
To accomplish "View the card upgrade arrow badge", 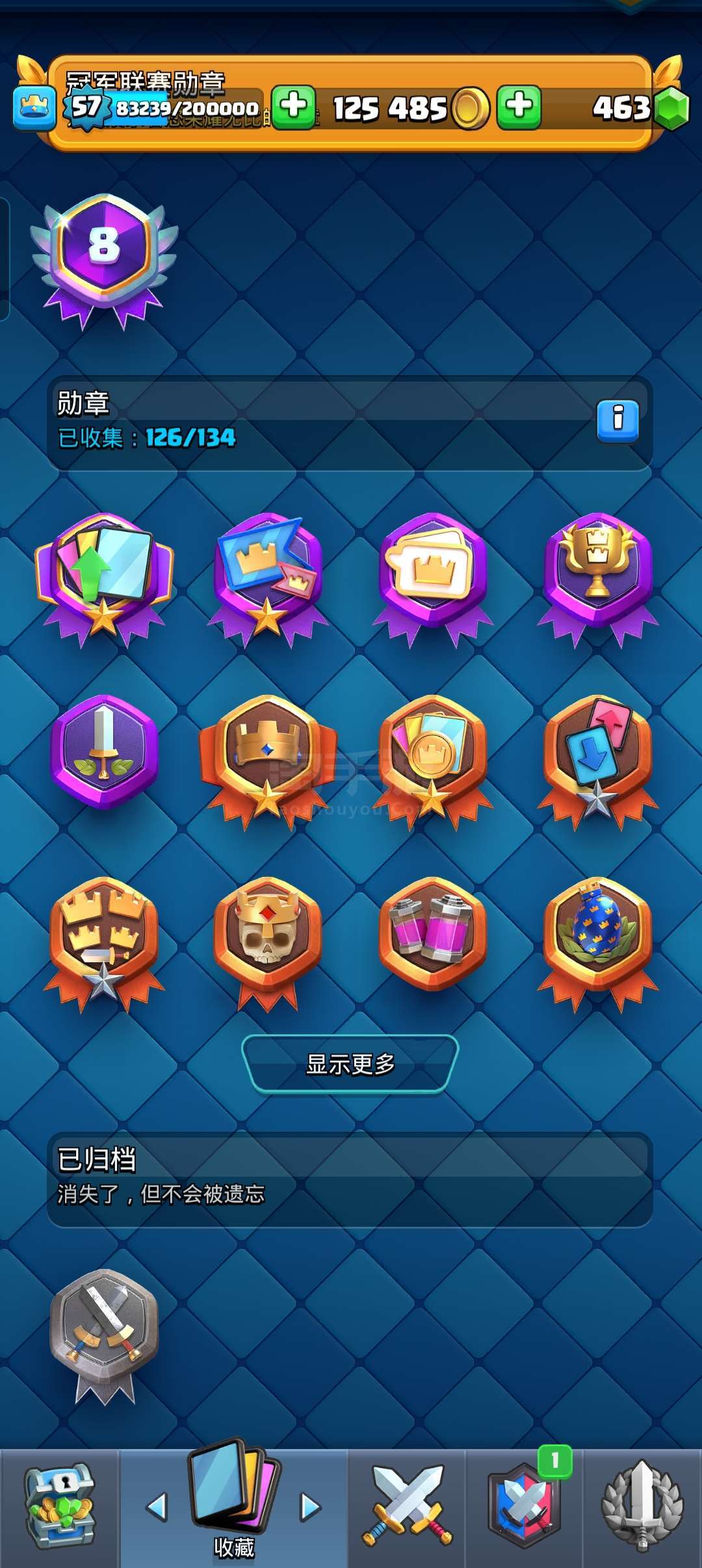I will click(x=104, y=580).
